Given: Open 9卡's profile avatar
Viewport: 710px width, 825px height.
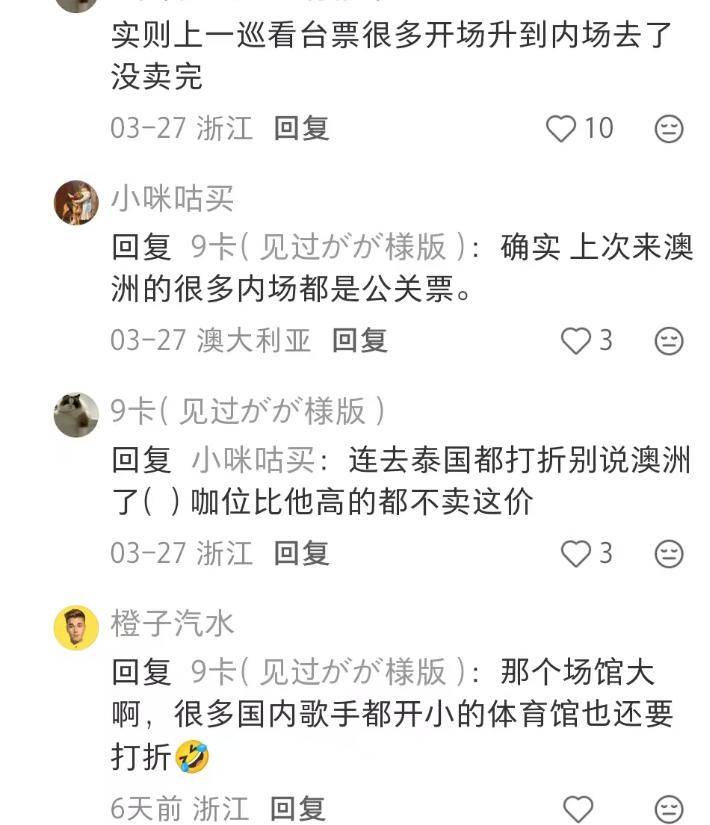Looking at the screenshot, I should 76,415.
